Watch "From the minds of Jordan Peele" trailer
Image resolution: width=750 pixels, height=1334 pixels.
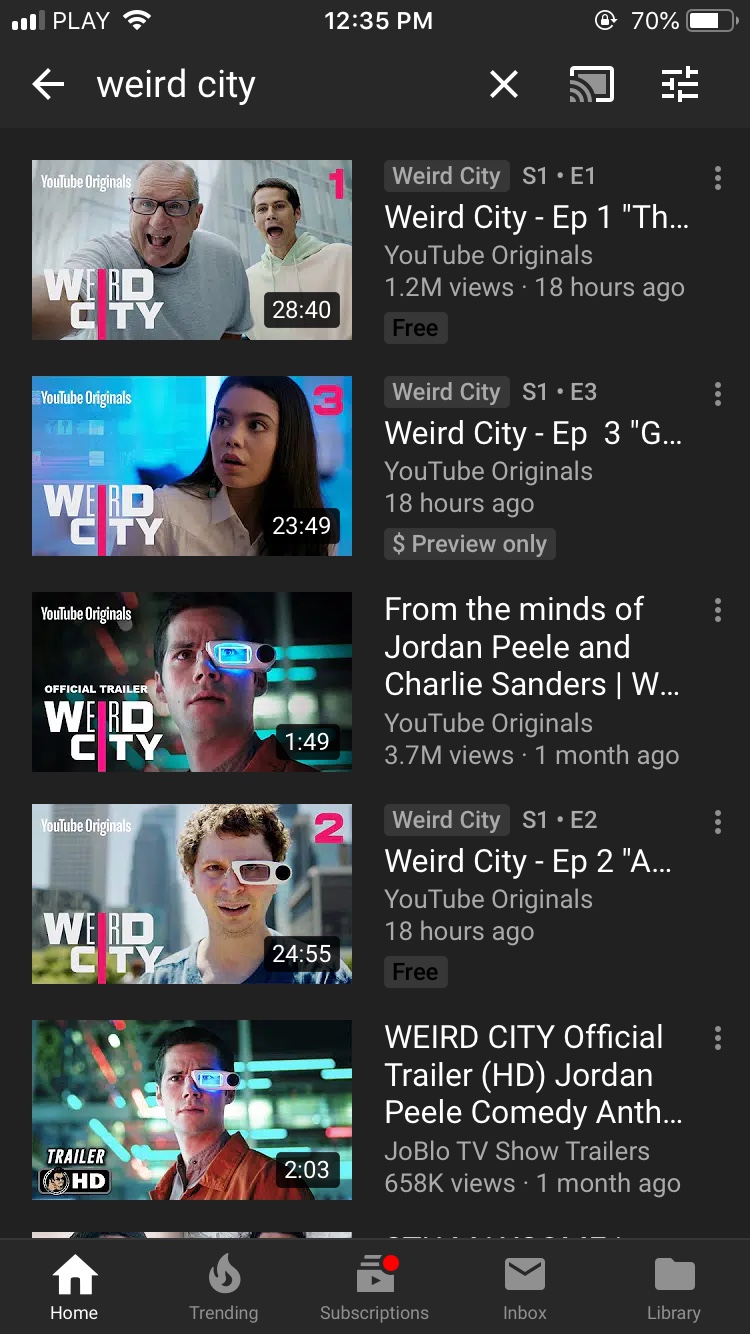(x=192, y=682)
